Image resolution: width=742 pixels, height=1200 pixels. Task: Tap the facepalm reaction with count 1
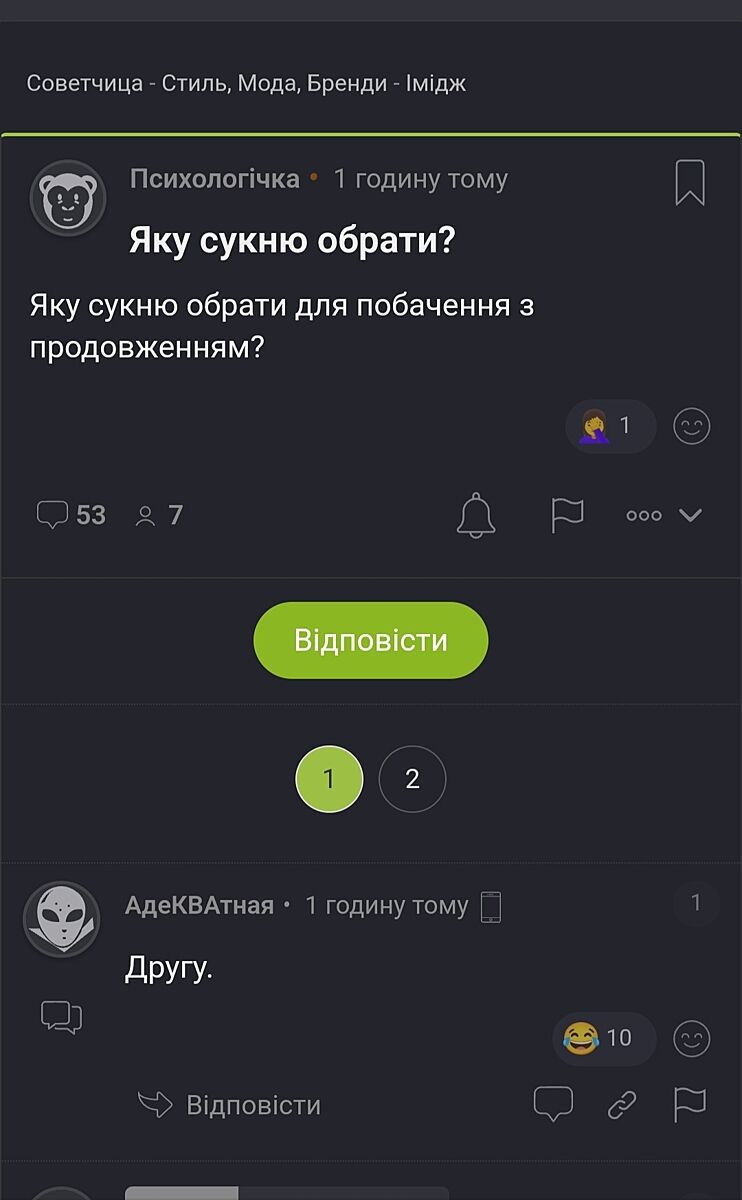(610, 427)
